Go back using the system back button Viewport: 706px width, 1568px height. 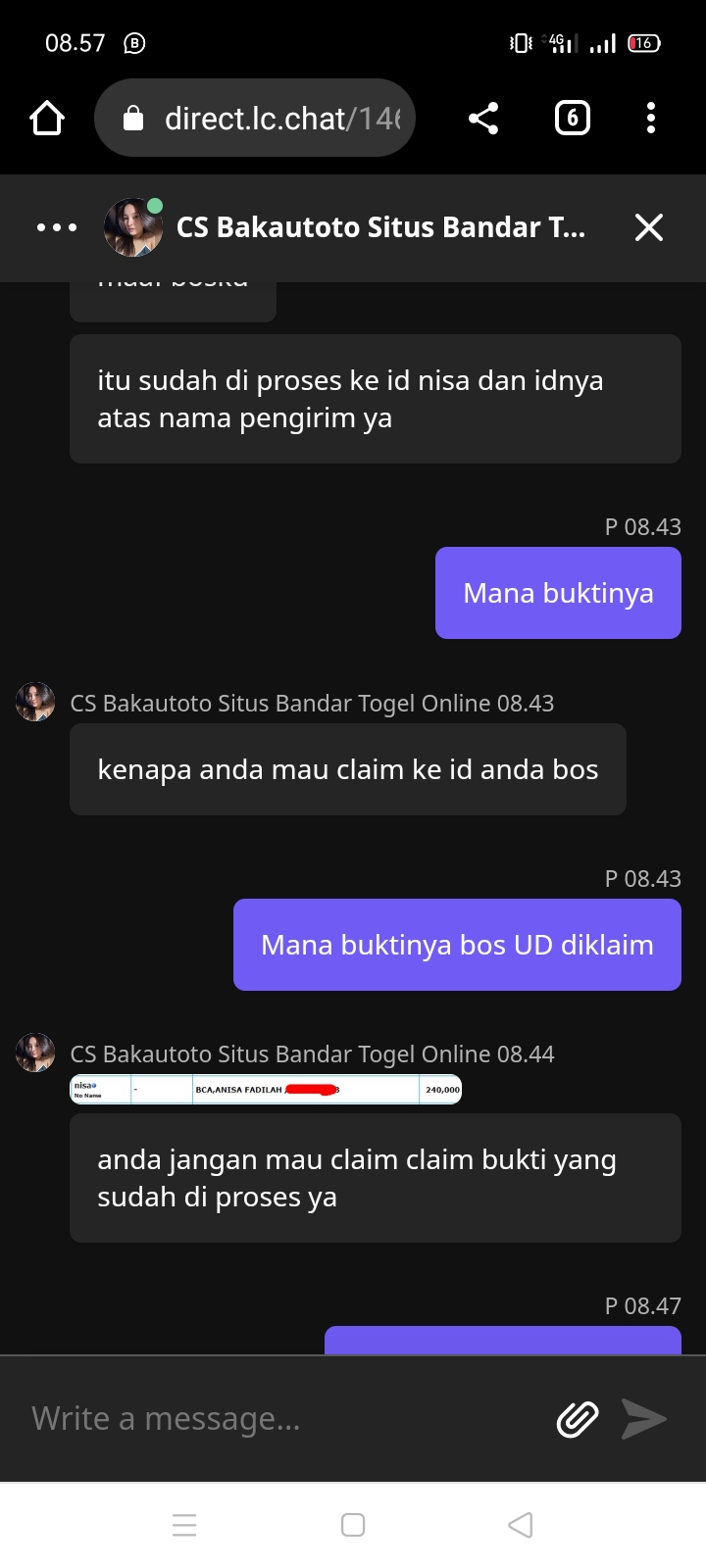pyautogui.click(x=521, y=1525)
